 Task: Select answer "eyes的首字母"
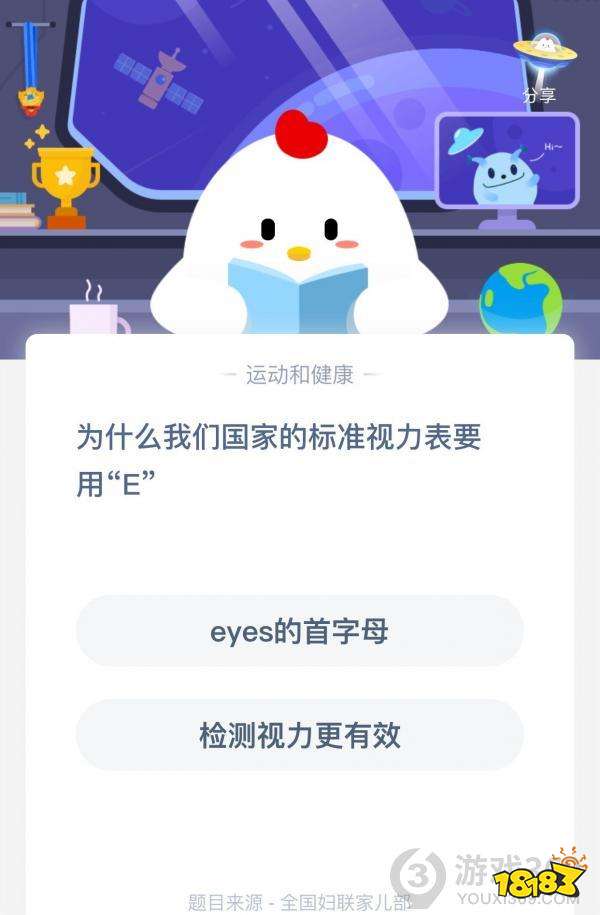tap(299, 631)
